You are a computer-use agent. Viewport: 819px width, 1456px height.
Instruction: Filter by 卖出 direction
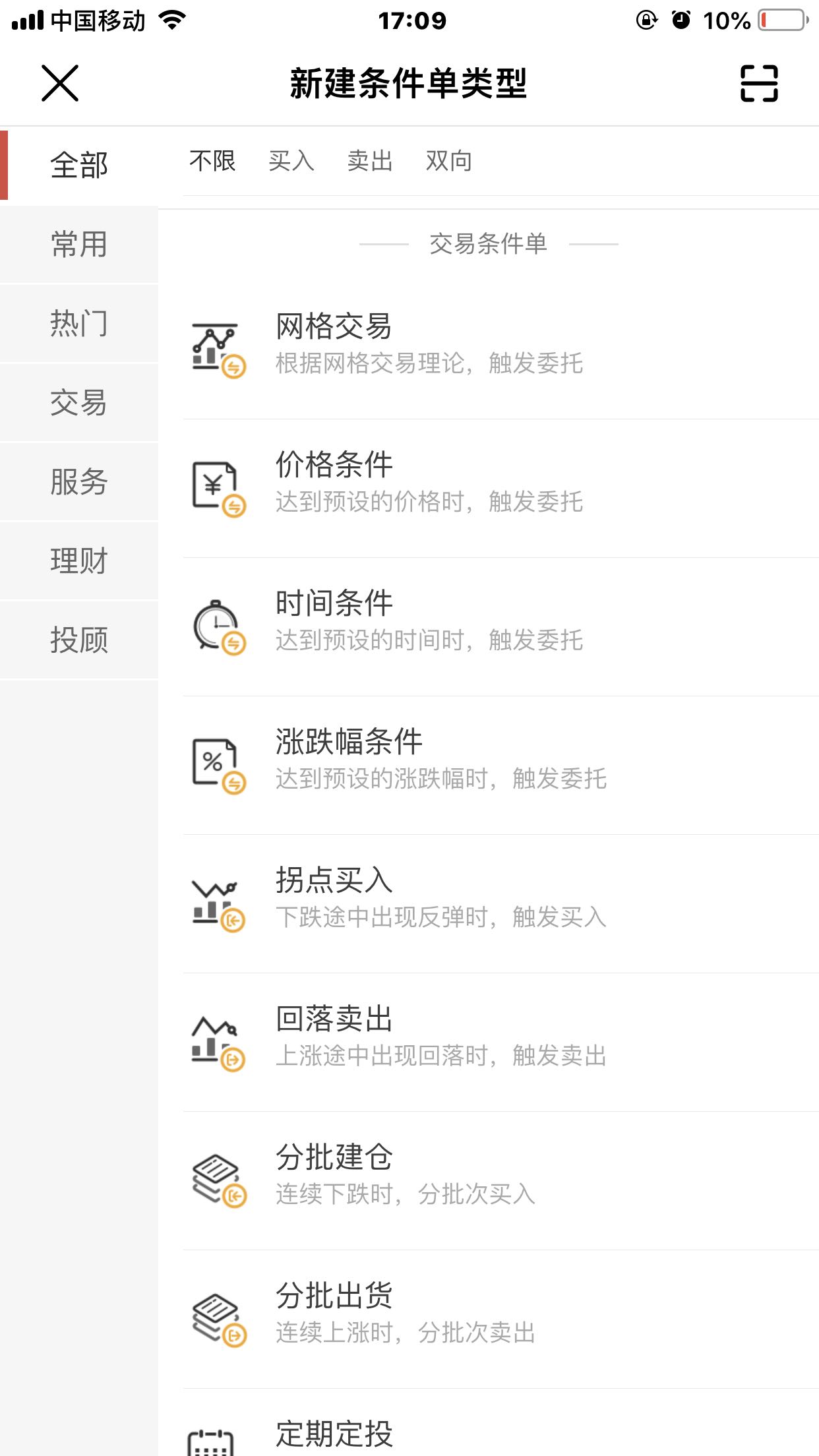tap(370, 161)
